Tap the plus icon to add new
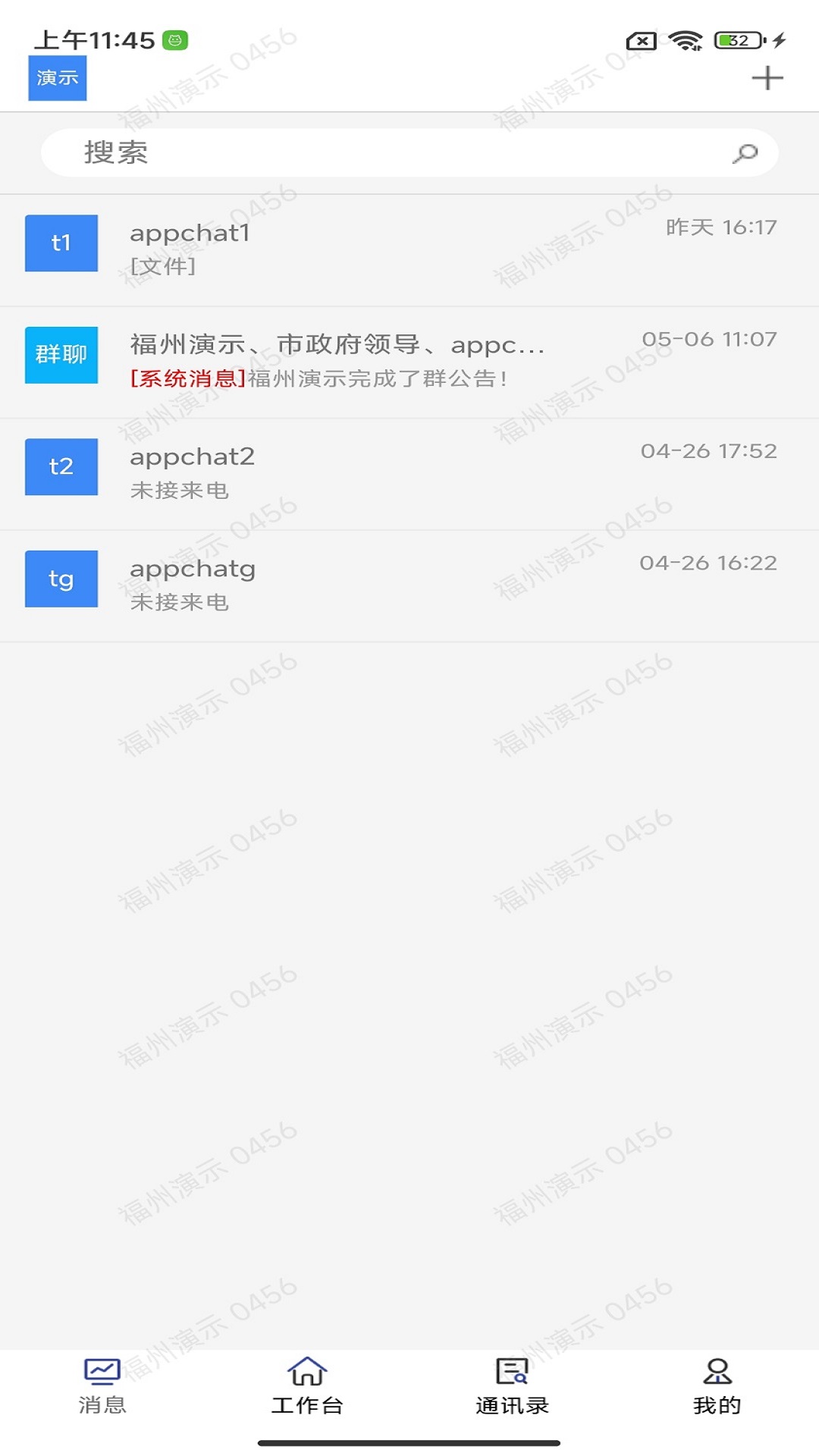This screenshot has width=819, height=1456. [x=767, y=78]
